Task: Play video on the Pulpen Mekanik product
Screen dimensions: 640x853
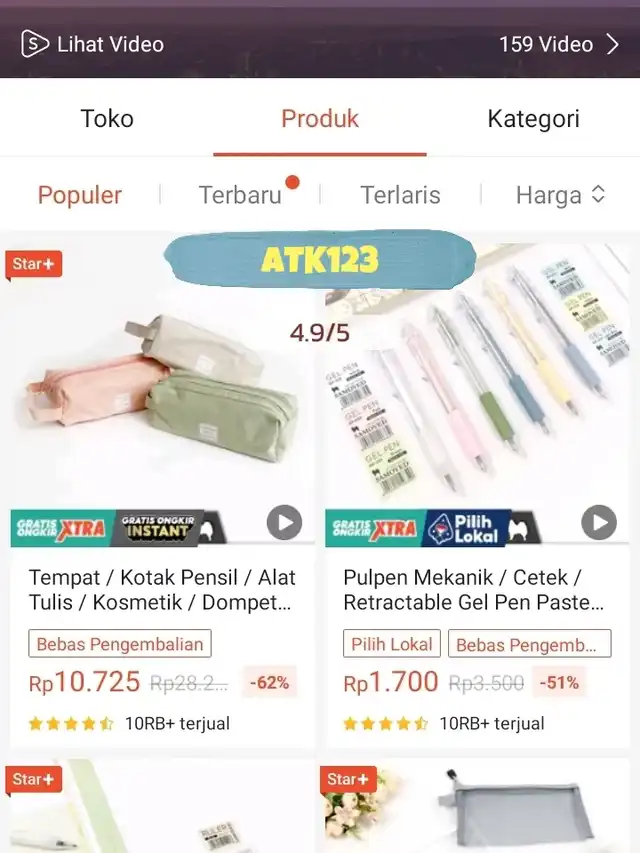Action: (599, 522)
